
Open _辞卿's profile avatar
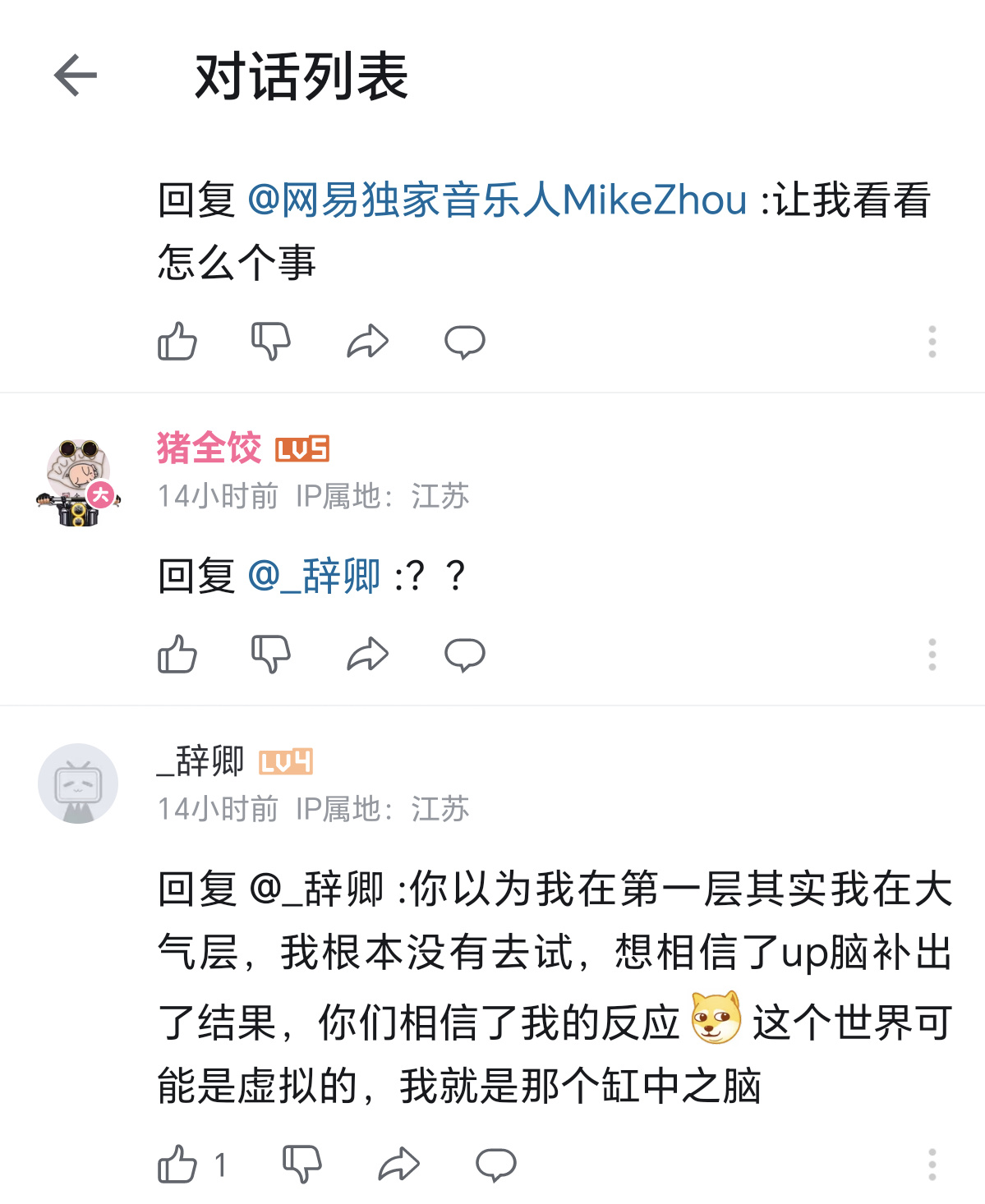78,784
